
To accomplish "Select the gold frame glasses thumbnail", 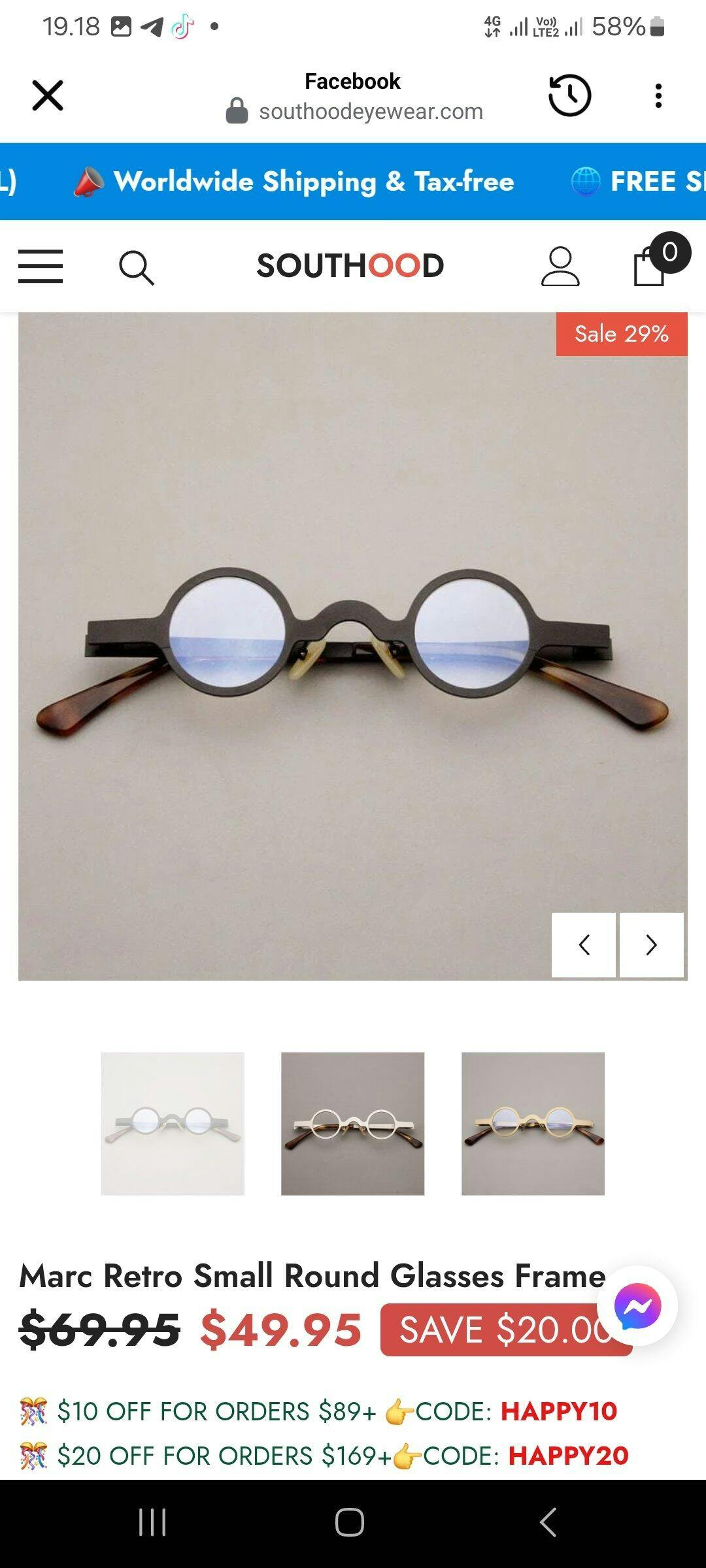I will pyautogui.click(x=533, y=1123).
